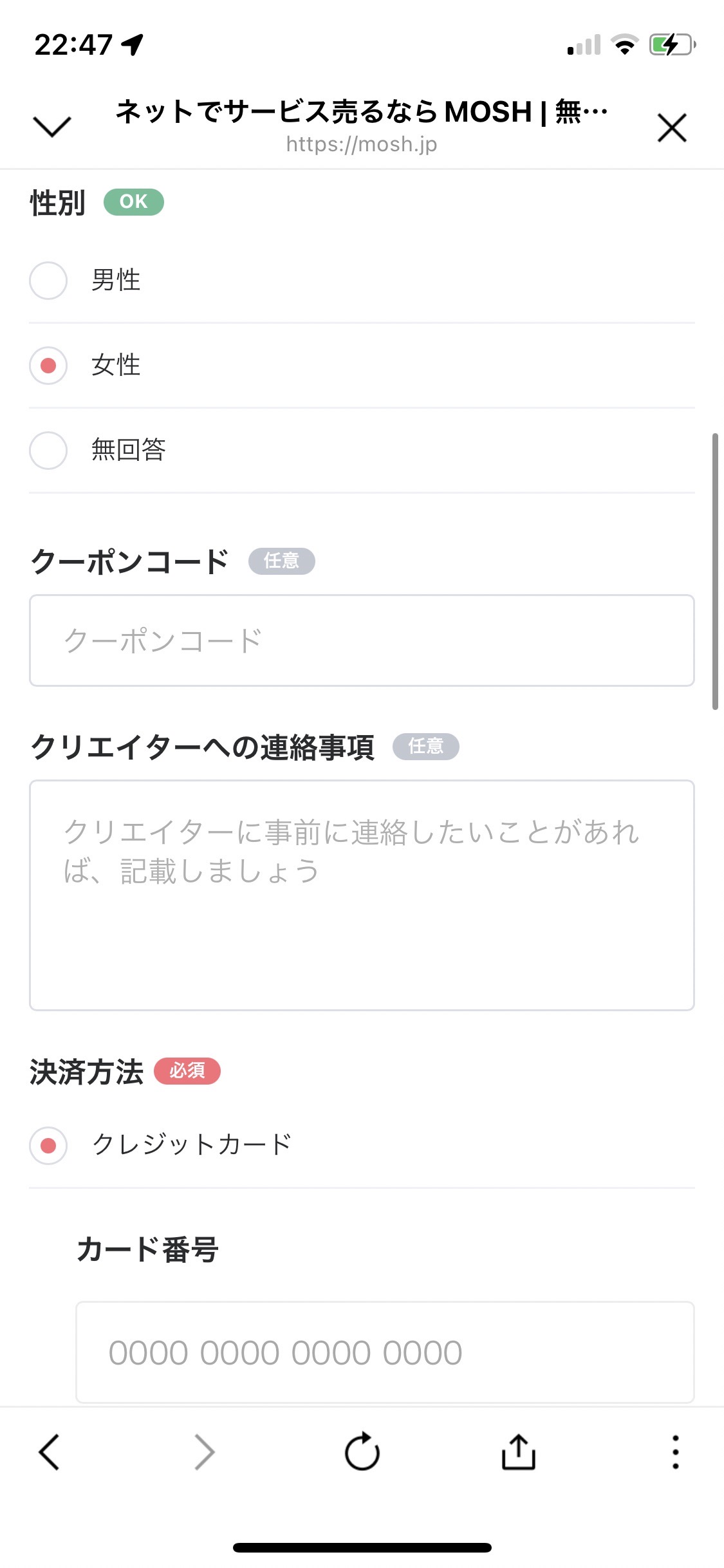This screenshot has height=1568, width=724.
Task: Open the browser overflow menu
Action: 675,1452
